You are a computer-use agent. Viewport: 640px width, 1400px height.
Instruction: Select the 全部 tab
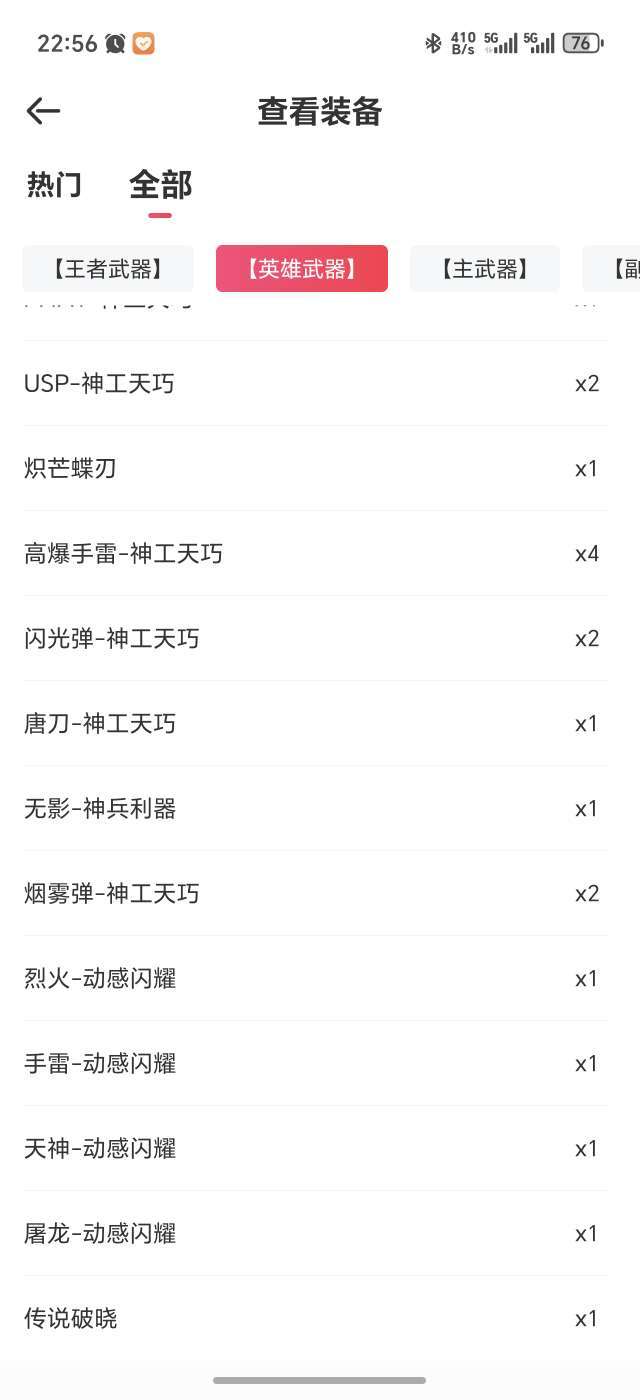(160, 185)
